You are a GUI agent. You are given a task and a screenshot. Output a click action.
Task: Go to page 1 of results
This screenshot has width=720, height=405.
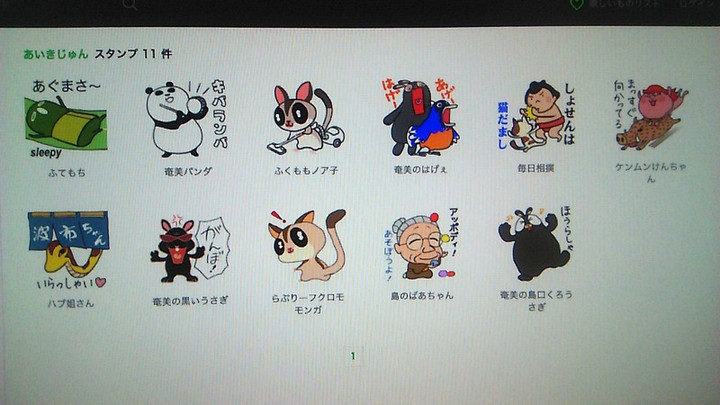pyautogui.click(x=353, y=355)
